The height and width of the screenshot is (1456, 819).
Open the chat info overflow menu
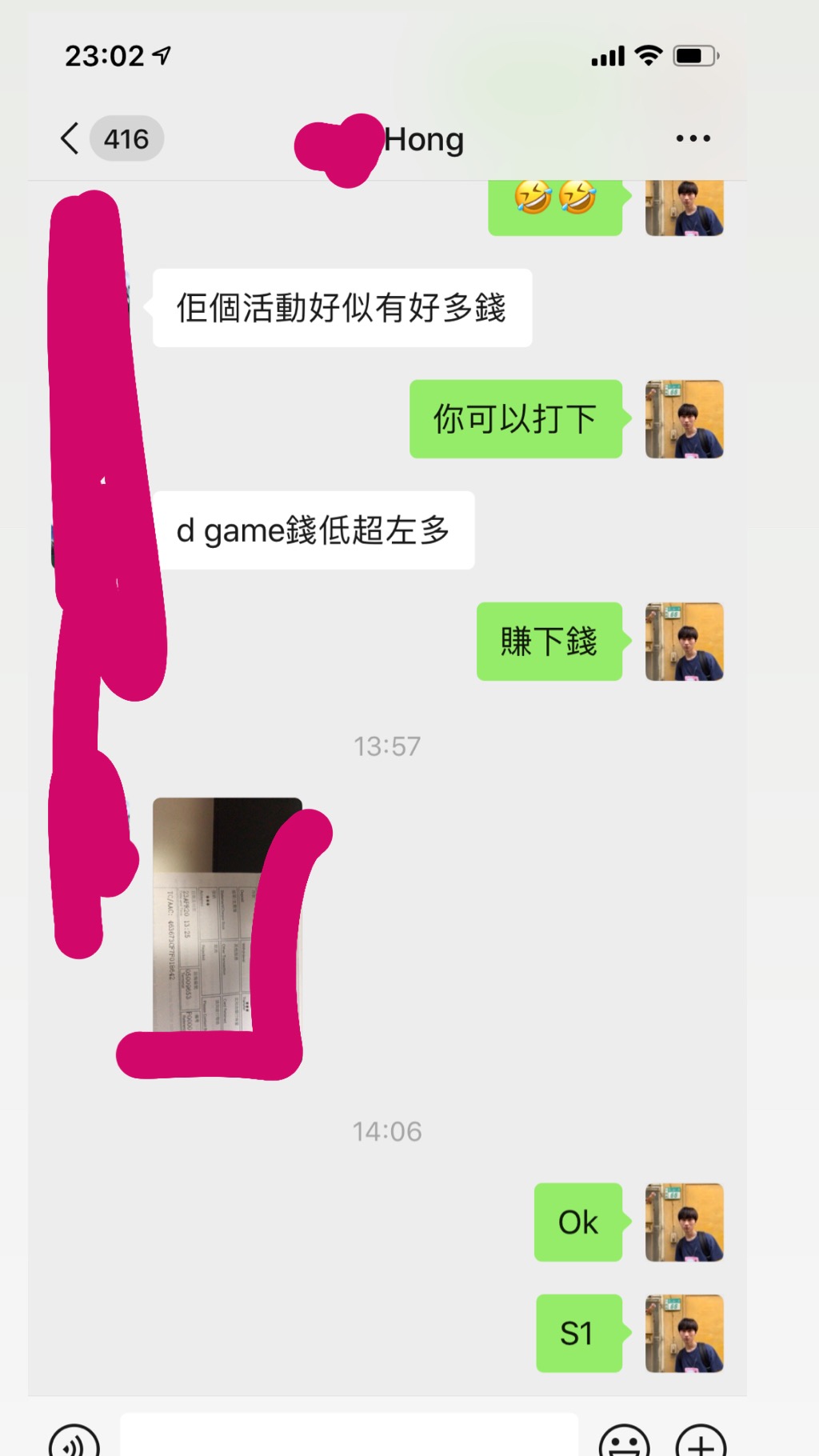(693, 139)
